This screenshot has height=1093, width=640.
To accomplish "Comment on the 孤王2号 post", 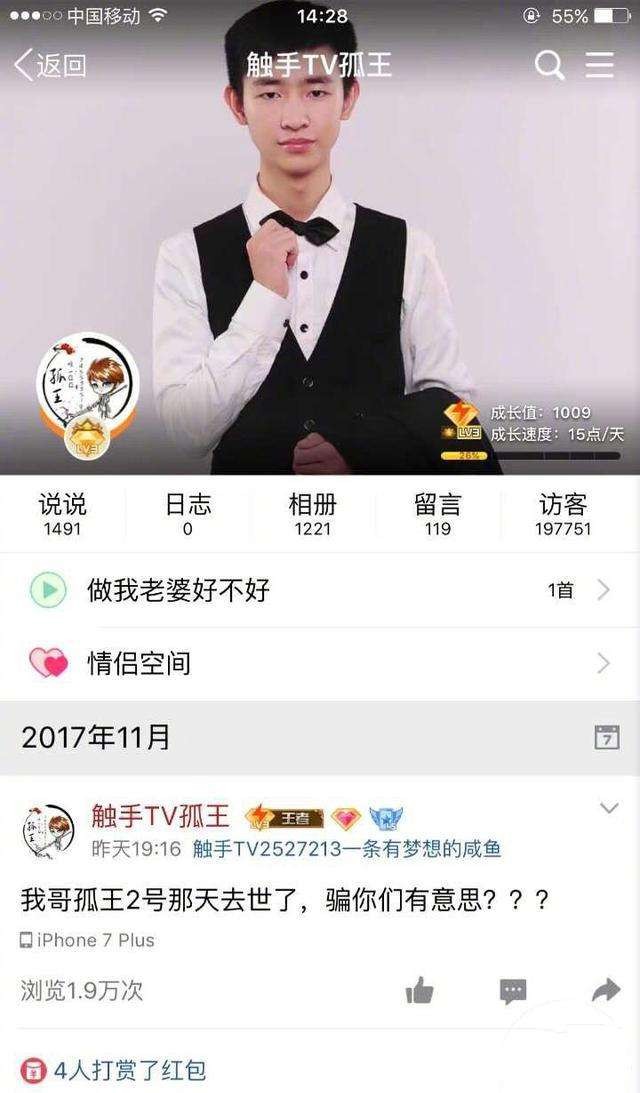I will pyautogui.click(x=513, y=991).
